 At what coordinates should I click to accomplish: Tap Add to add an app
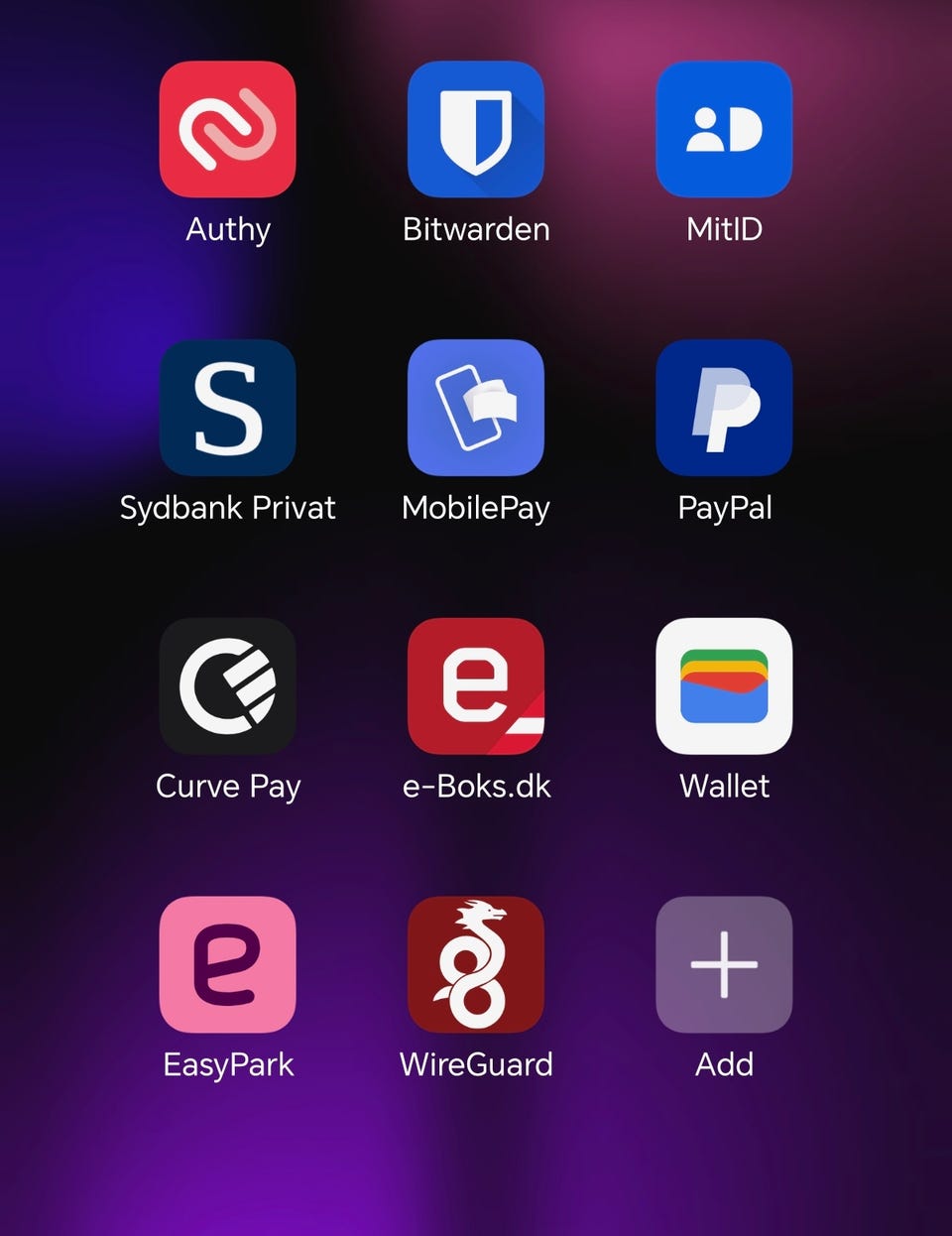[724, 965]
